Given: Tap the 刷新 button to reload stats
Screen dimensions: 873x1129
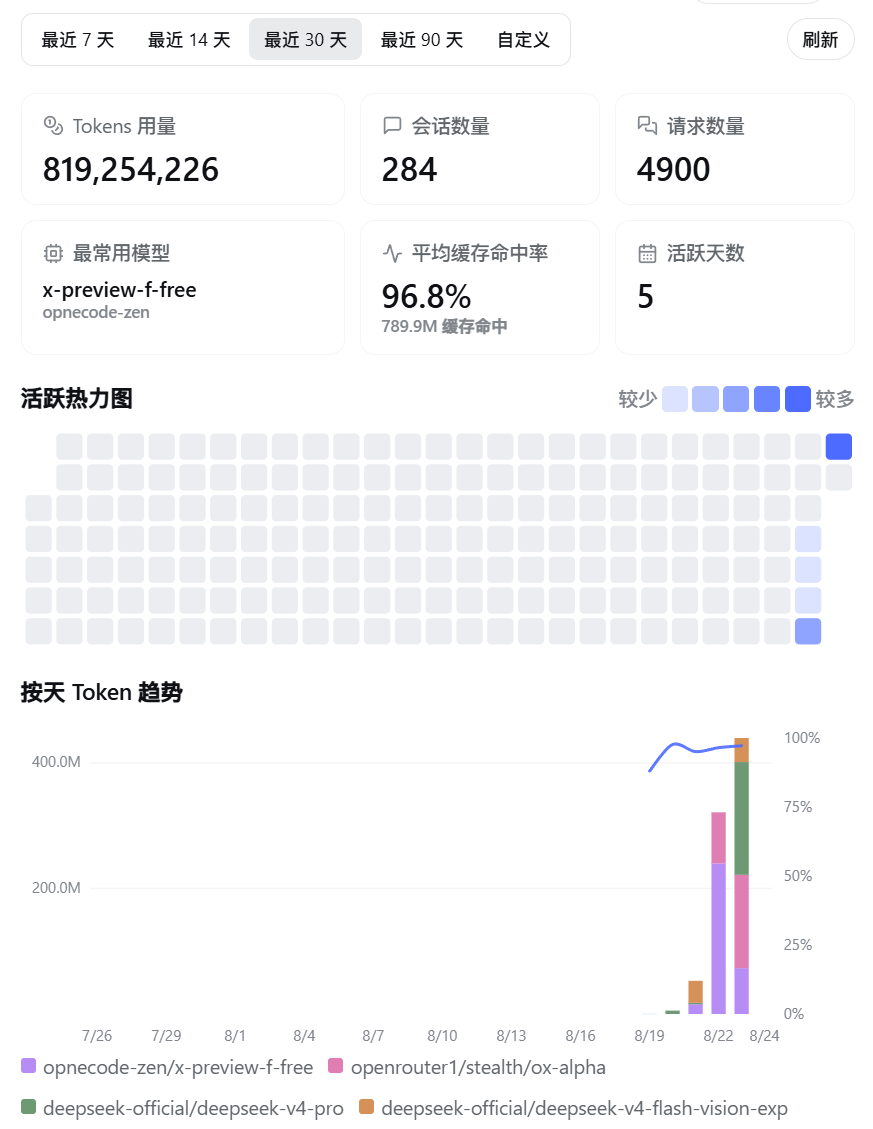Looking at the screenshot, I should coord(820,40).
